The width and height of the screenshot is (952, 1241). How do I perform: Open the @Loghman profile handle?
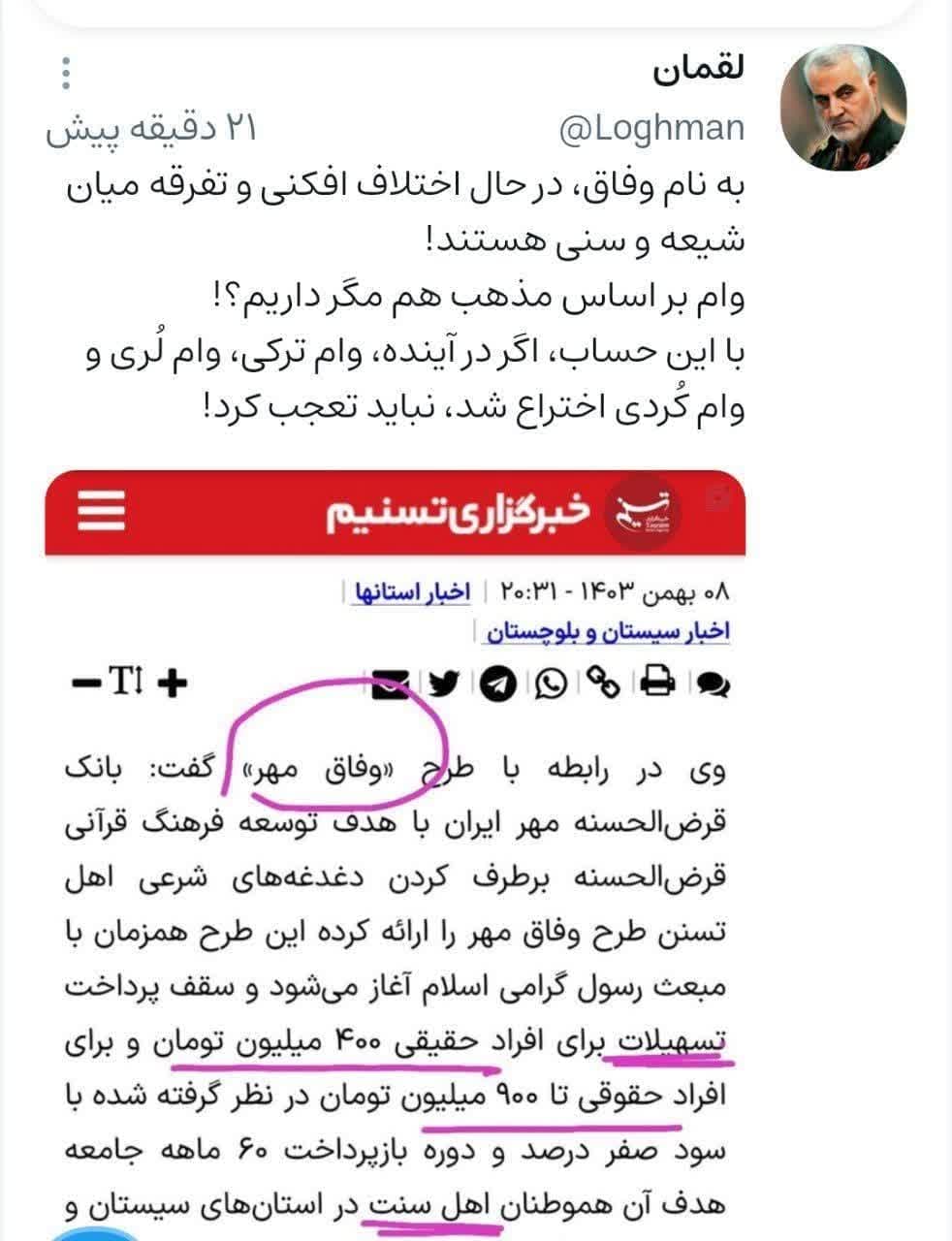coord(651,128)
